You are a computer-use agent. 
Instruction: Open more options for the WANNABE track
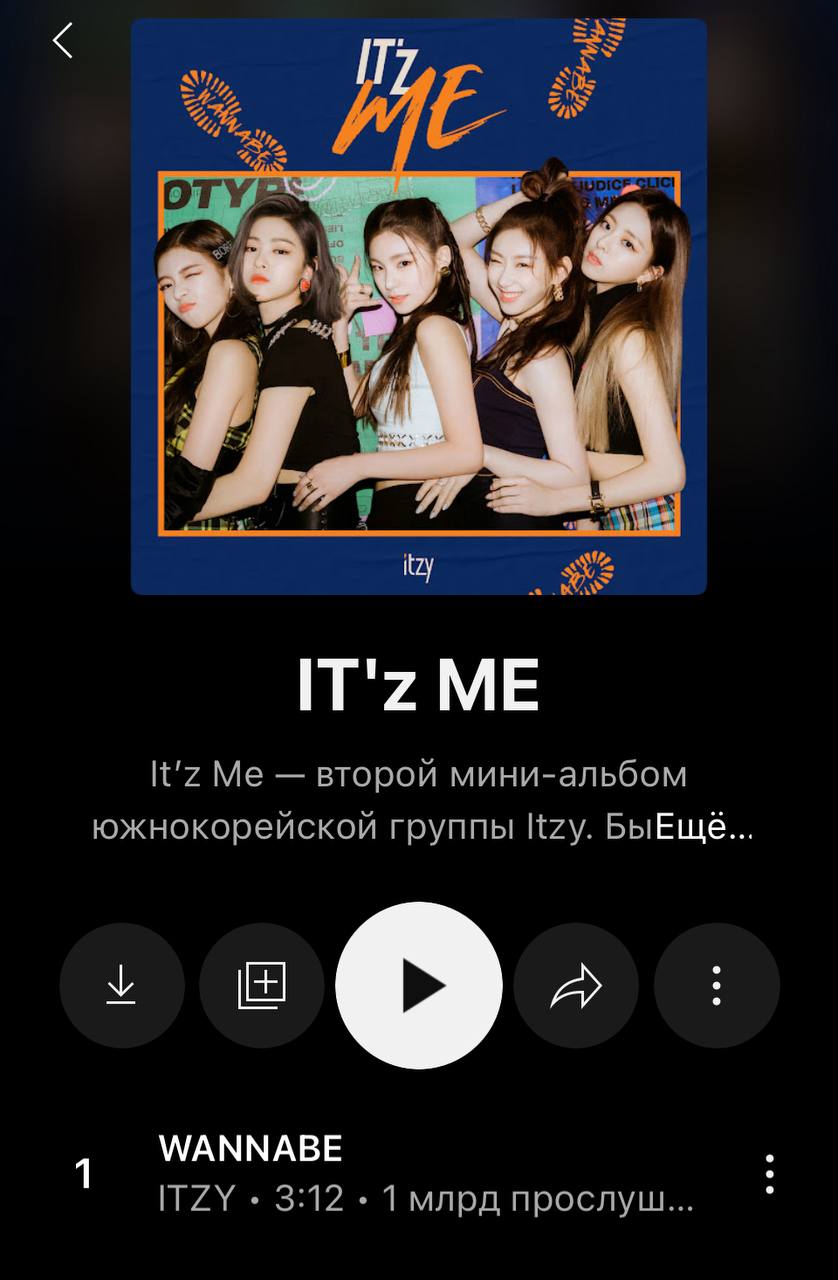point(769,1174)
